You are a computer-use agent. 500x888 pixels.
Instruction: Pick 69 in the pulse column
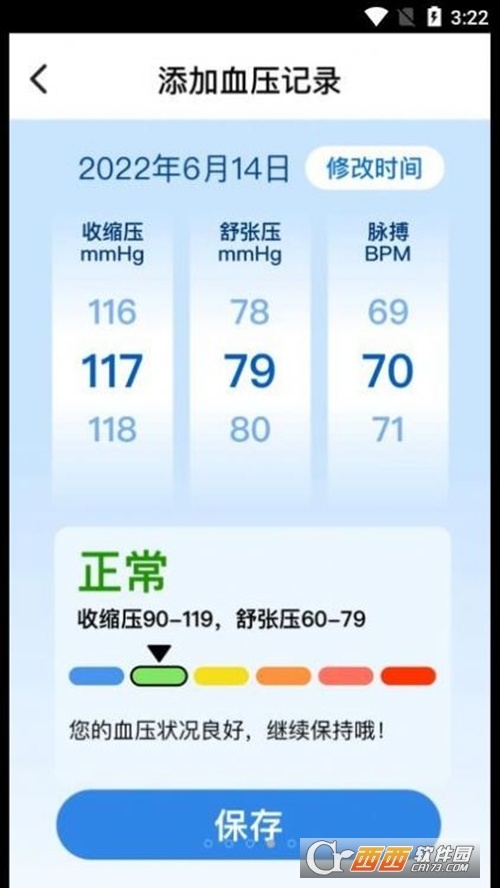coord(388,312)
